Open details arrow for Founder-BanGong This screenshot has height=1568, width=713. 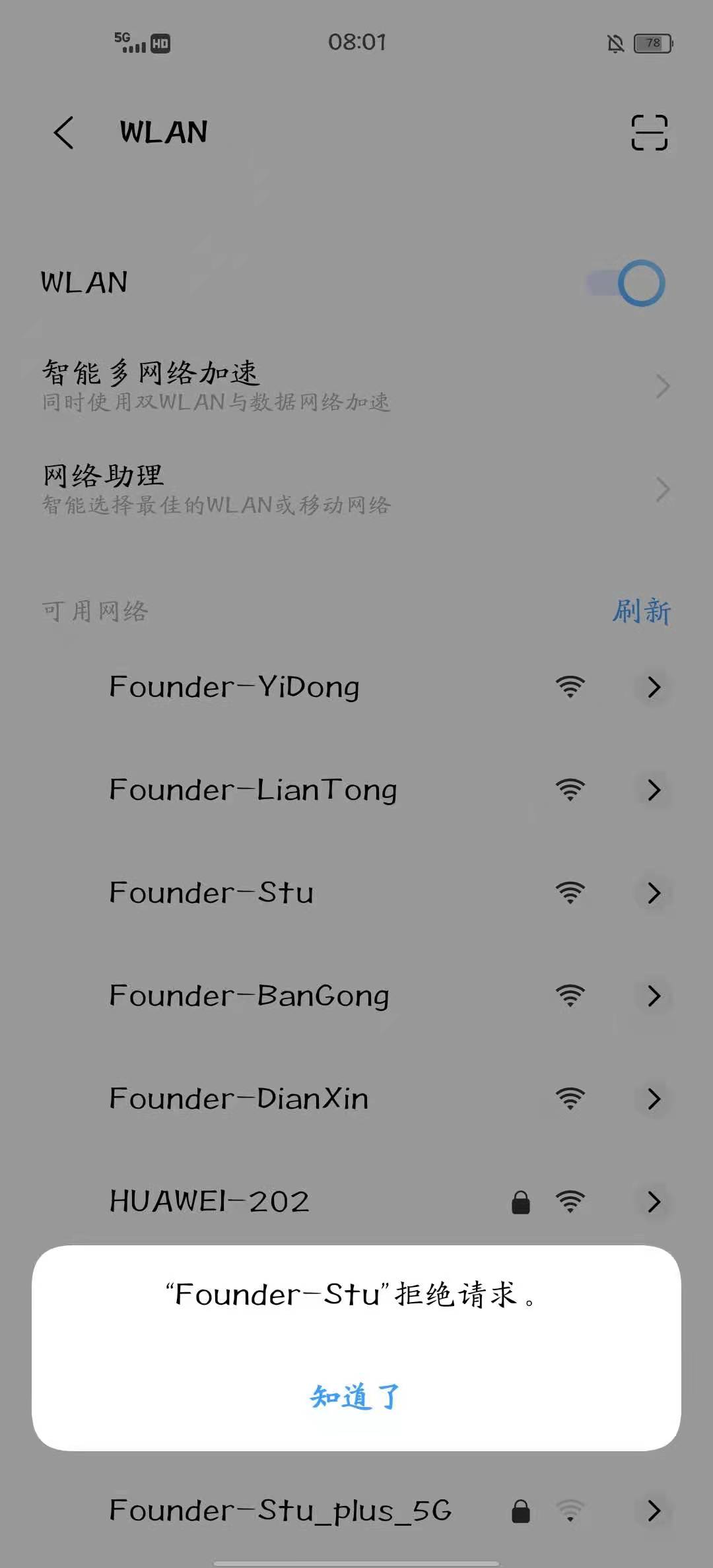coord(654,996)
